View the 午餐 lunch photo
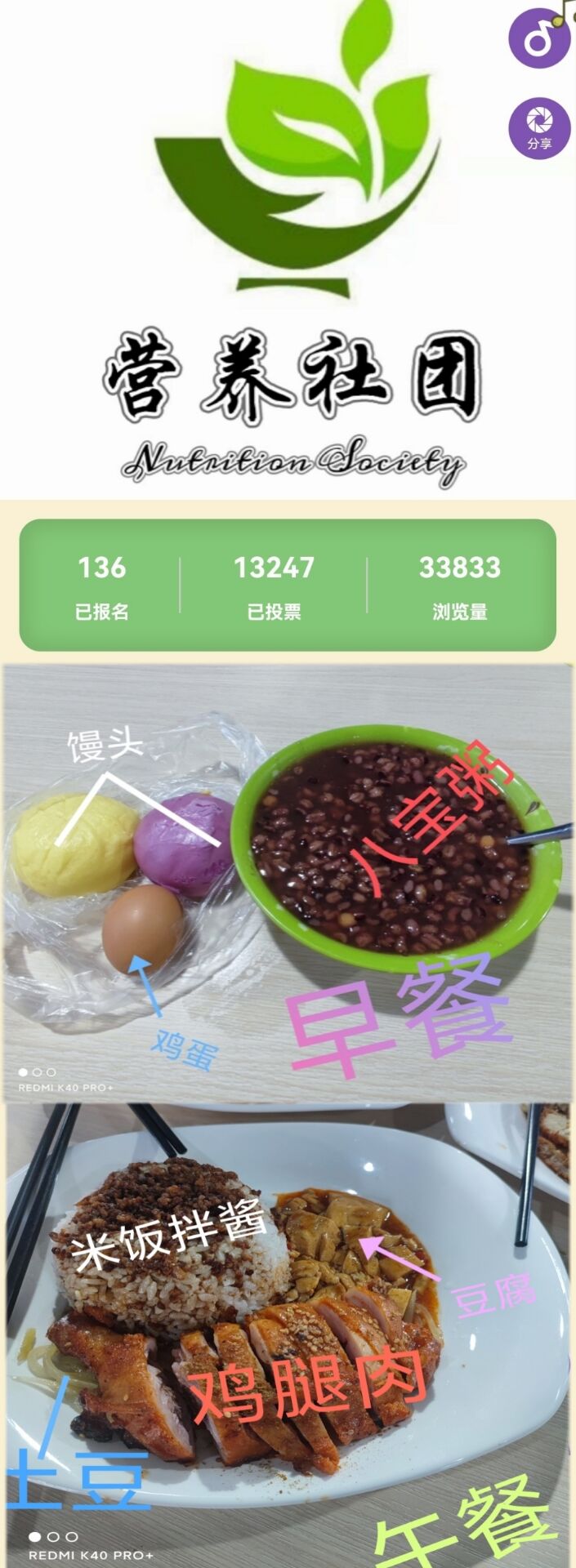576x1568 pixels. (x=288, y=1331)
